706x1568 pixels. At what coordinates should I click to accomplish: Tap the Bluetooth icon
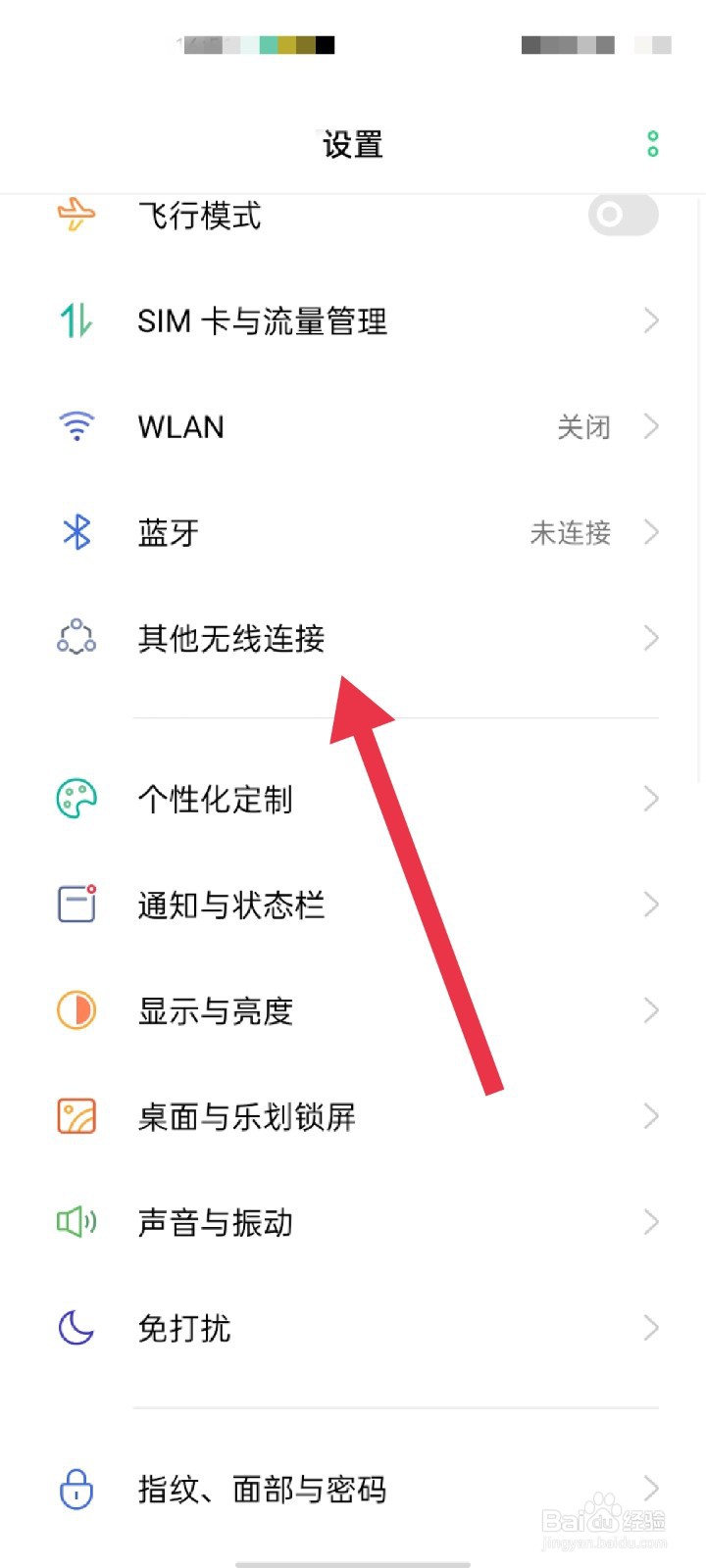pos(76,532)
